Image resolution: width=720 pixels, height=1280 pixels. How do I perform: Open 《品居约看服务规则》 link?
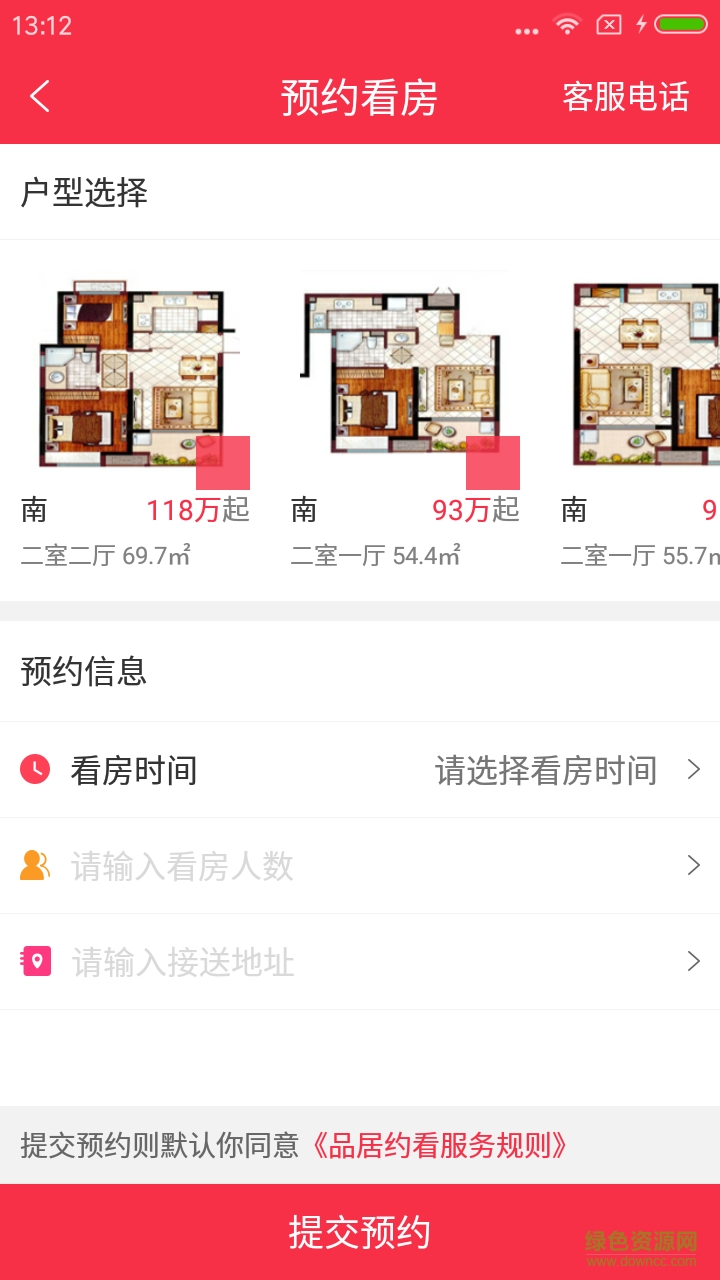click(440, 1145)
